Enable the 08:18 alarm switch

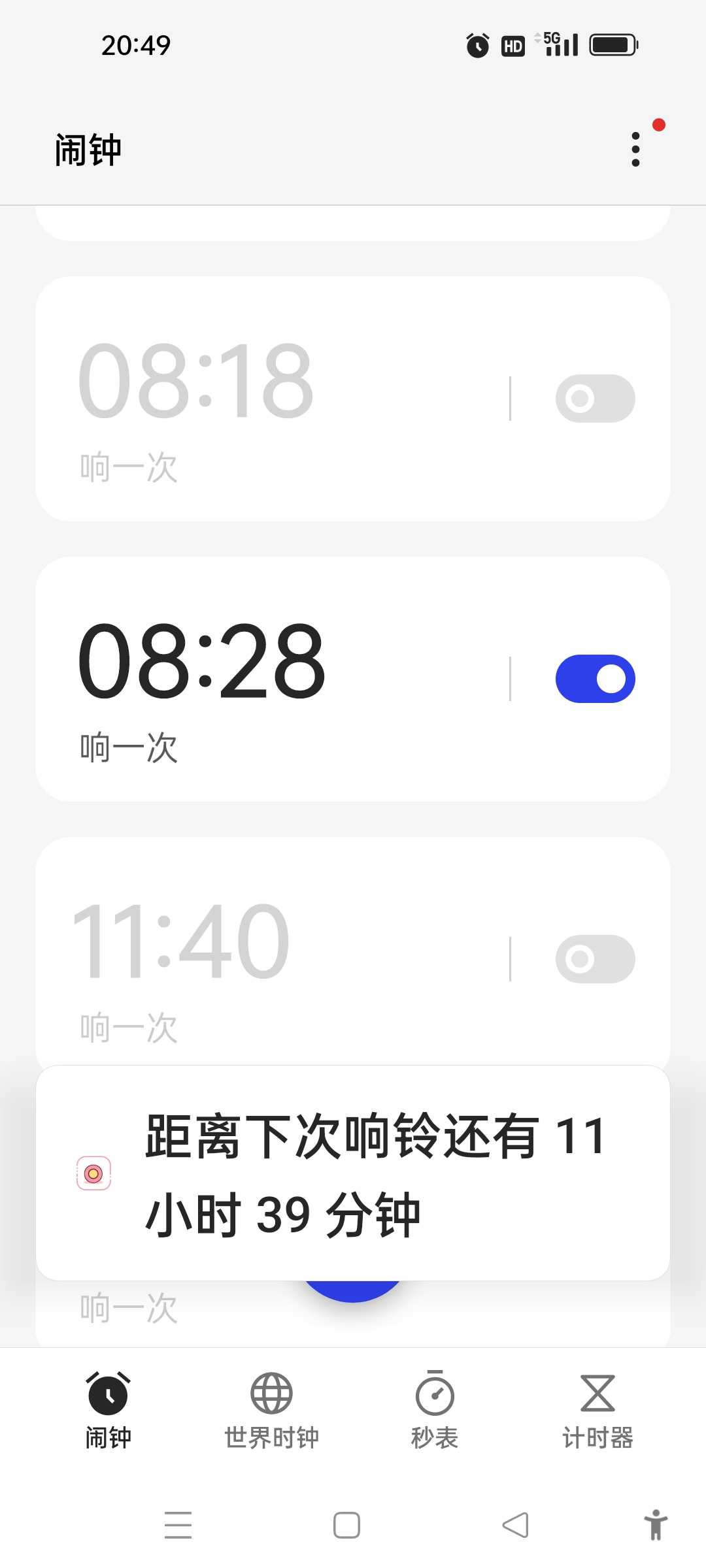[x=595, y=399]
